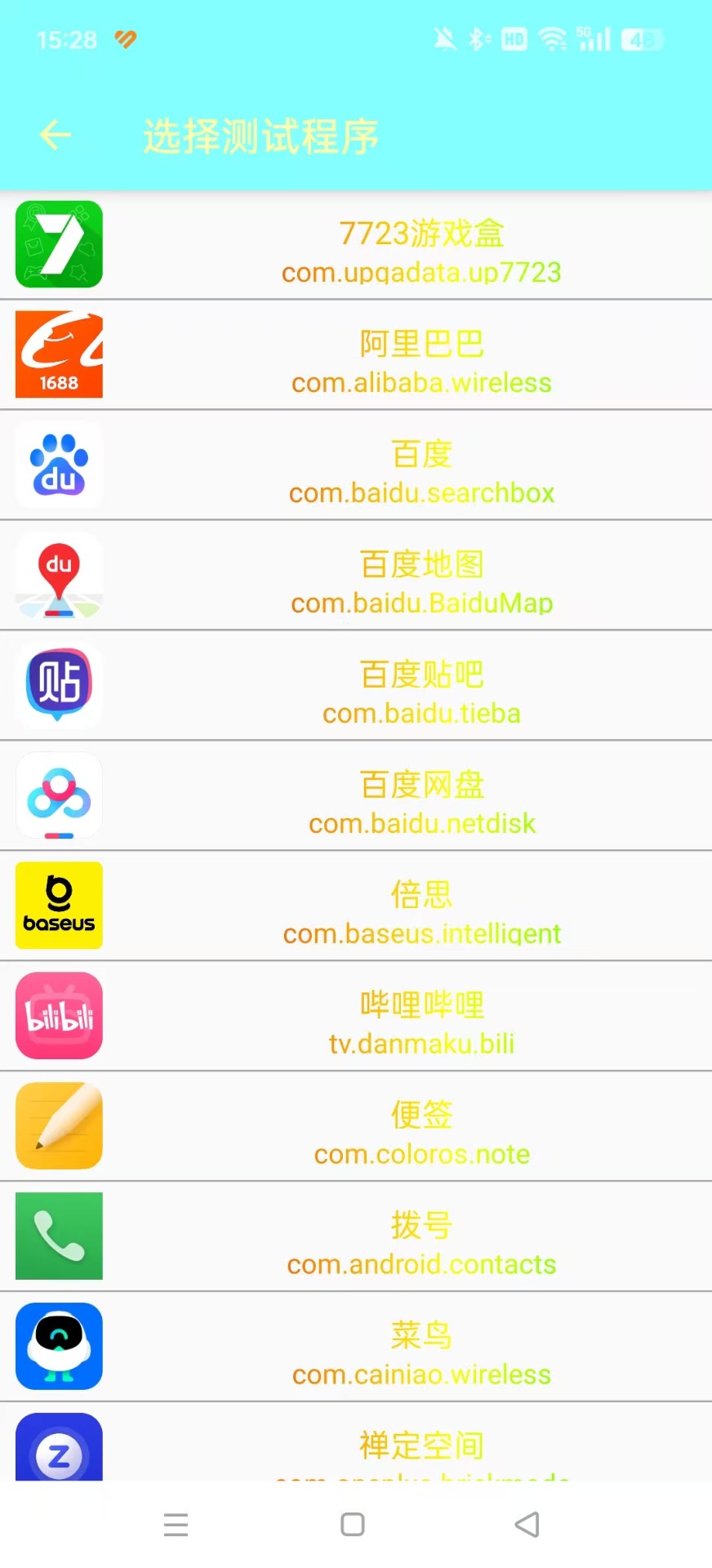This screenshot has height=1568, width=712.
Task: Open the bilibili TV icon
Action: 58,1015
